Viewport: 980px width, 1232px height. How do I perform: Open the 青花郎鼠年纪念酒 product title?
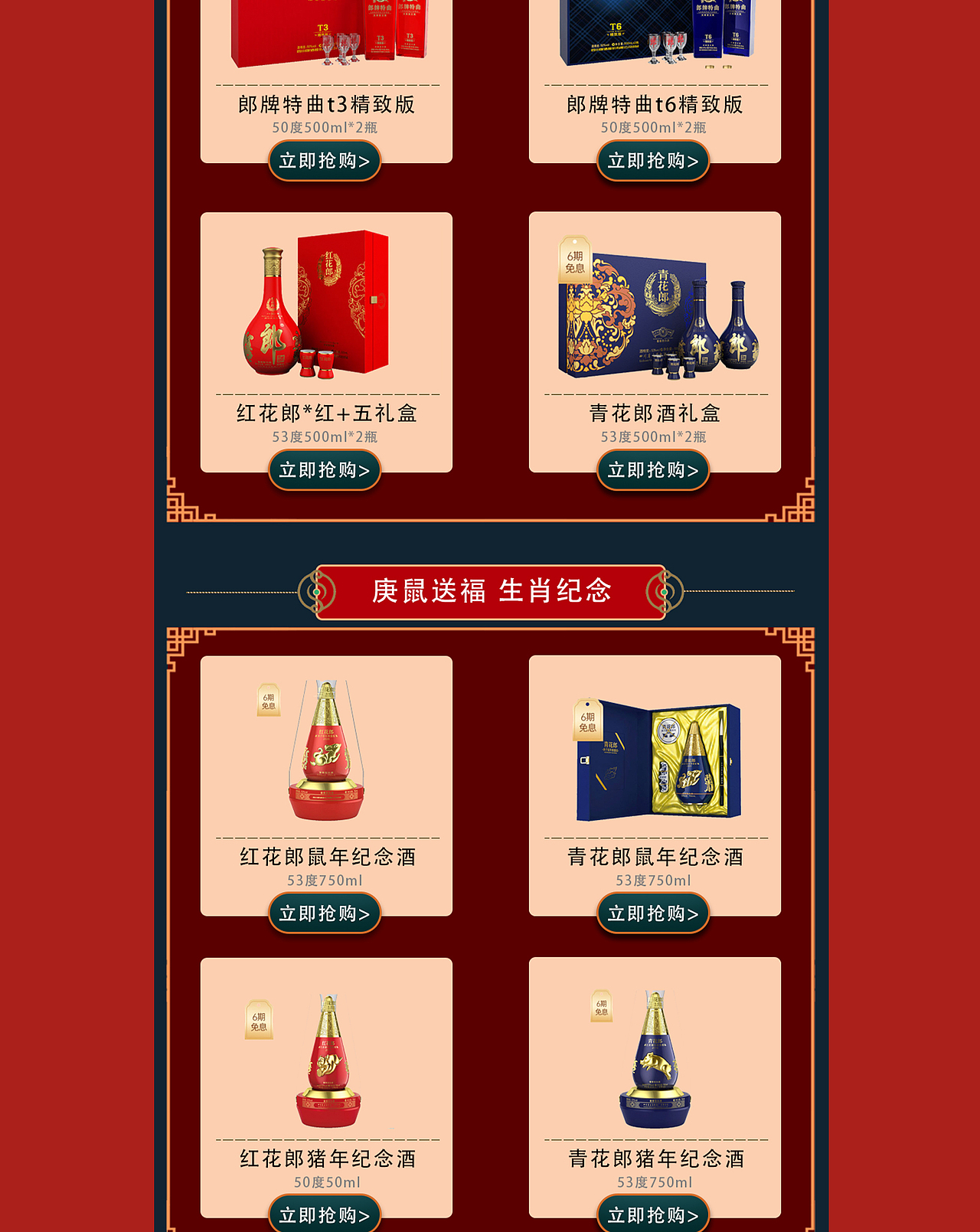point(653,858)
